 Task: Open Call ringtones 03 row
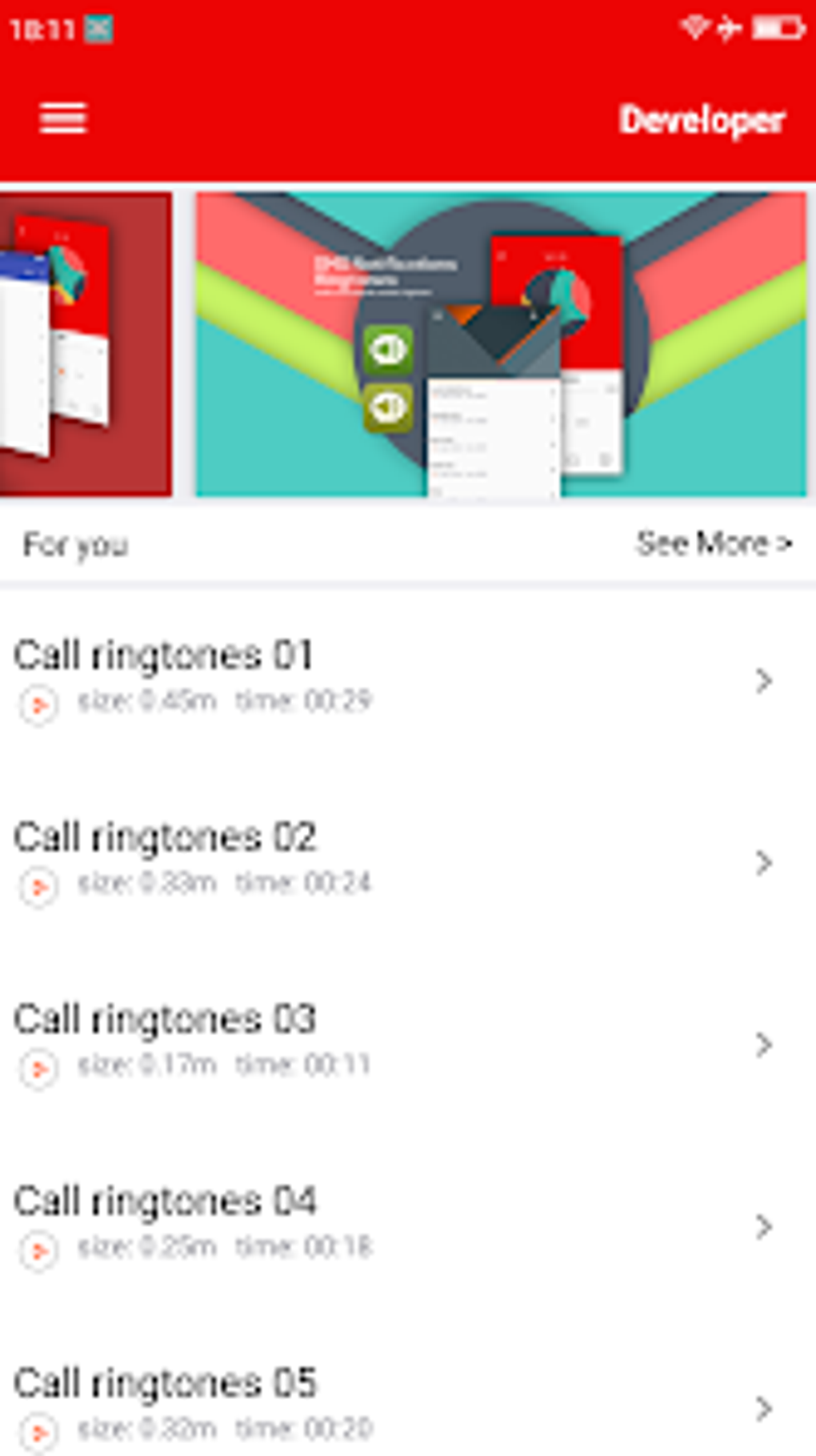tap(408, 1044)
